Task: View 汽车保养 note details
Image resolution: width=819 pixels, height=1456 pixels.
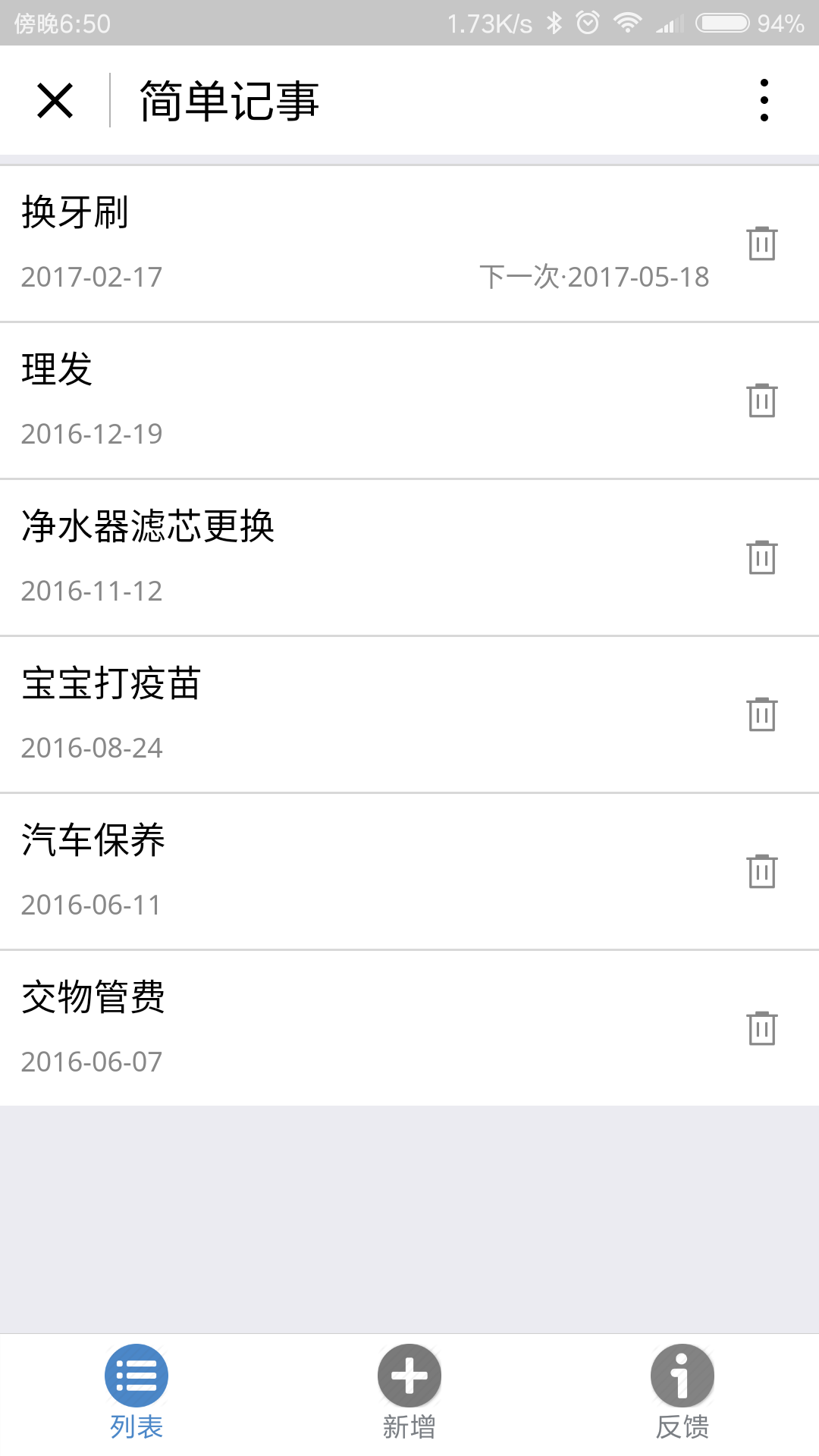Action: (x=303, y=871)
